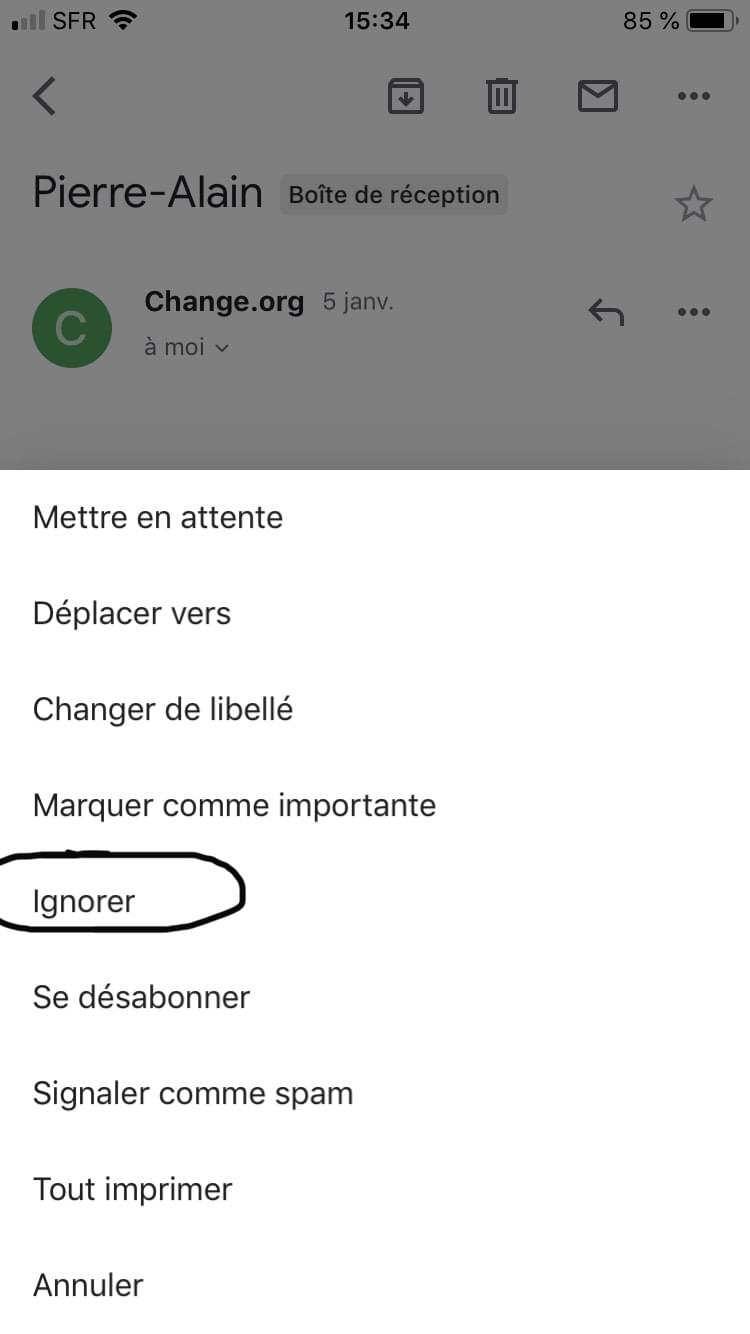This screenshot has width=750, height=1334.
Task: Choose Signaler comme spam
Action: [x=193, y=1094]
